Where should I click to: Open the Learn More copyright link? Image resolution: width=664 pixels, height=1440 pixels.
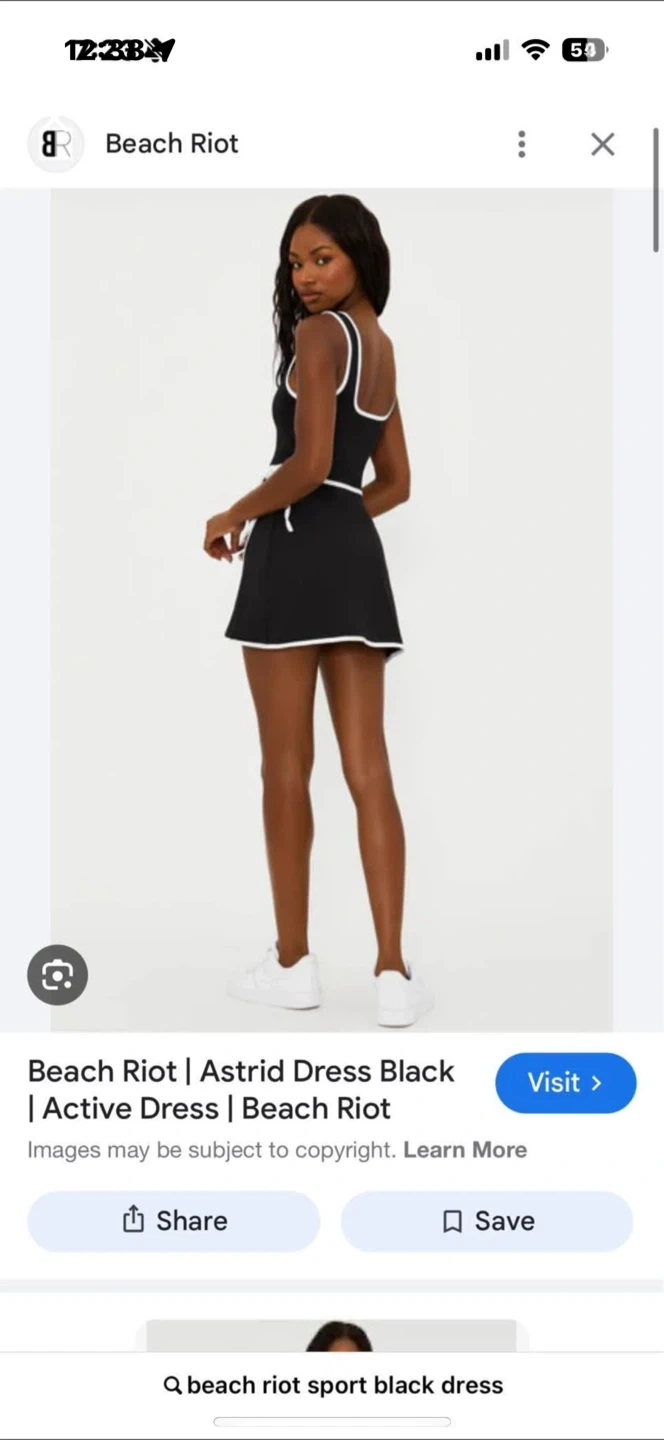(x=464, y=1149)
